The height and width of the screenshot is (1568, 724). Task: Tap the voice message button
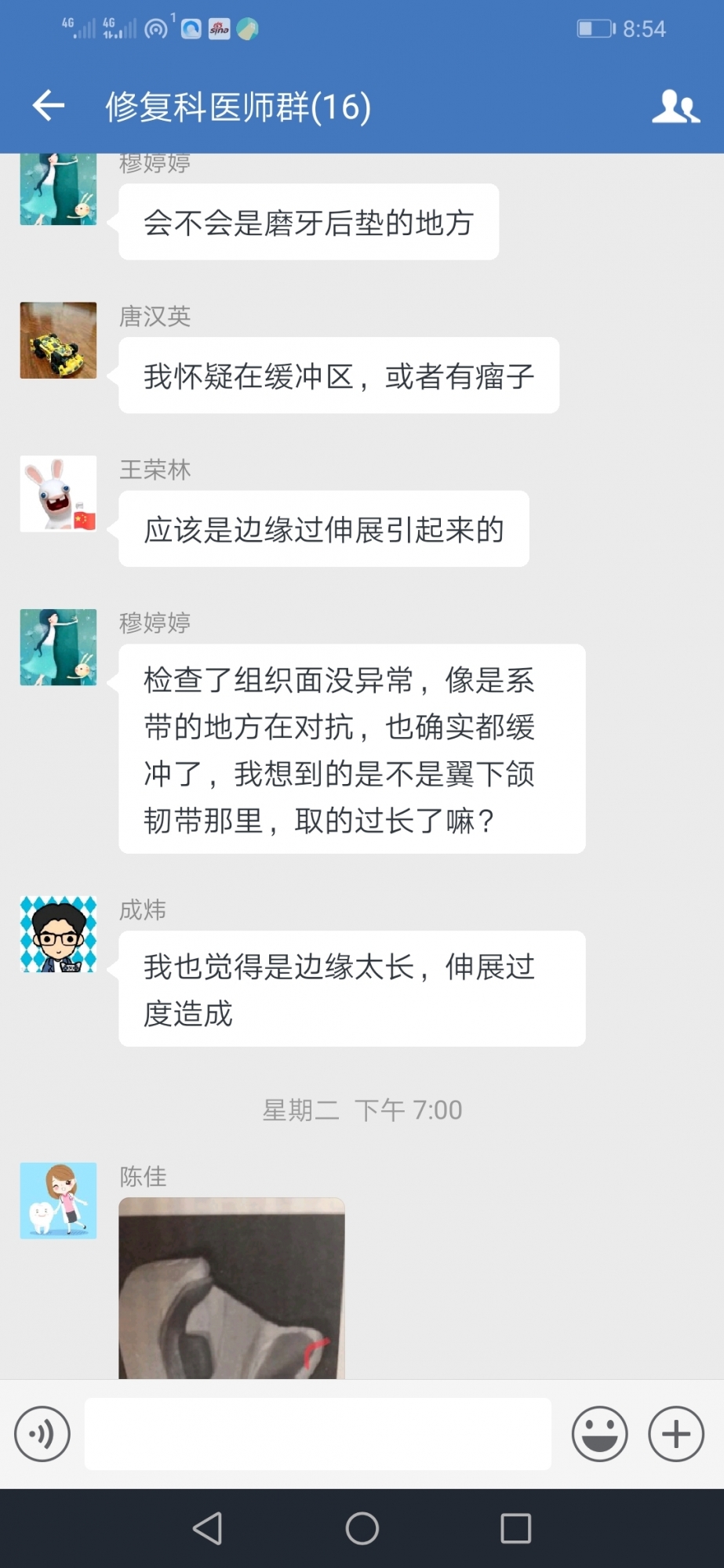tap(42, 1434)
